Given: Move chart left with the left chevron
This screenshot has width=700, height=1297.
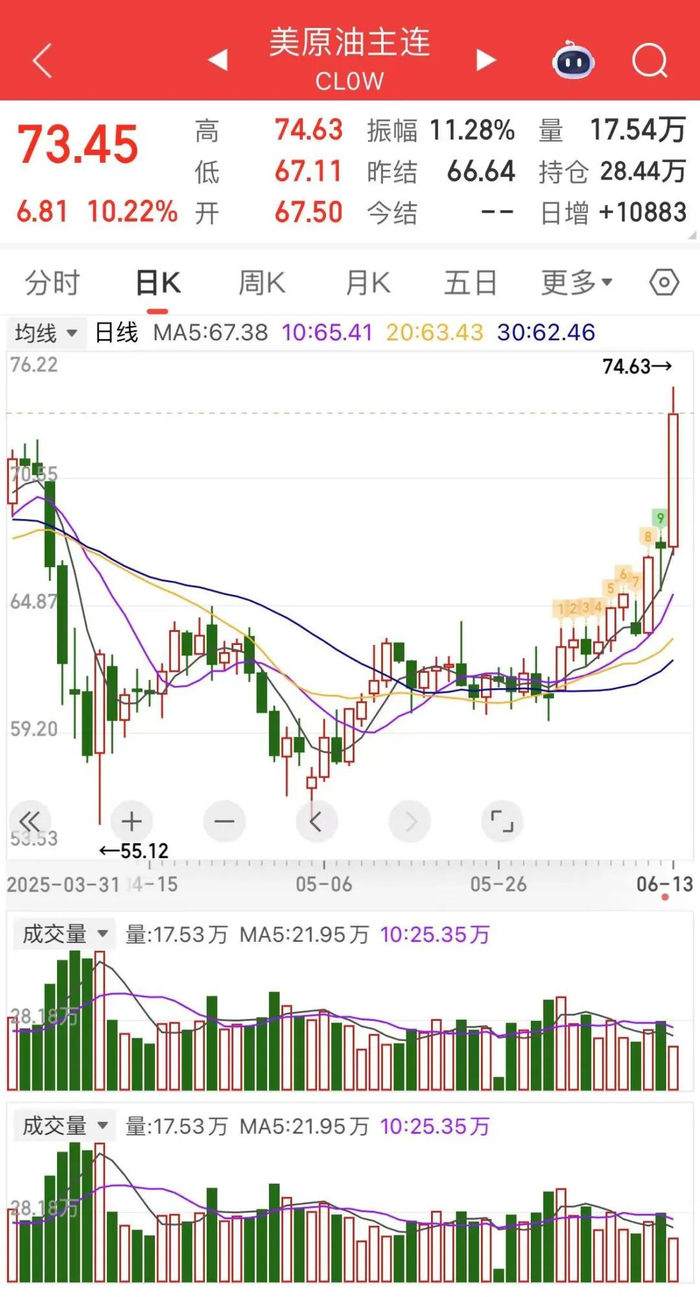Looking at the screenshot, I should pos(316,822).
